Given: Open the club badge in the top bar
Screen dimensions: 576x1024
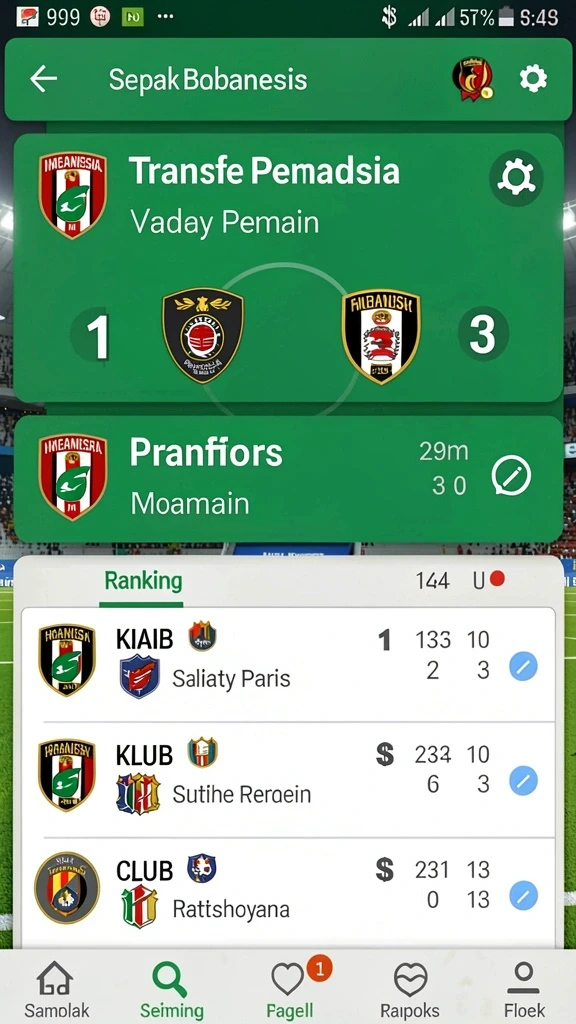Looking at the screenshot, I should [473, 79].
